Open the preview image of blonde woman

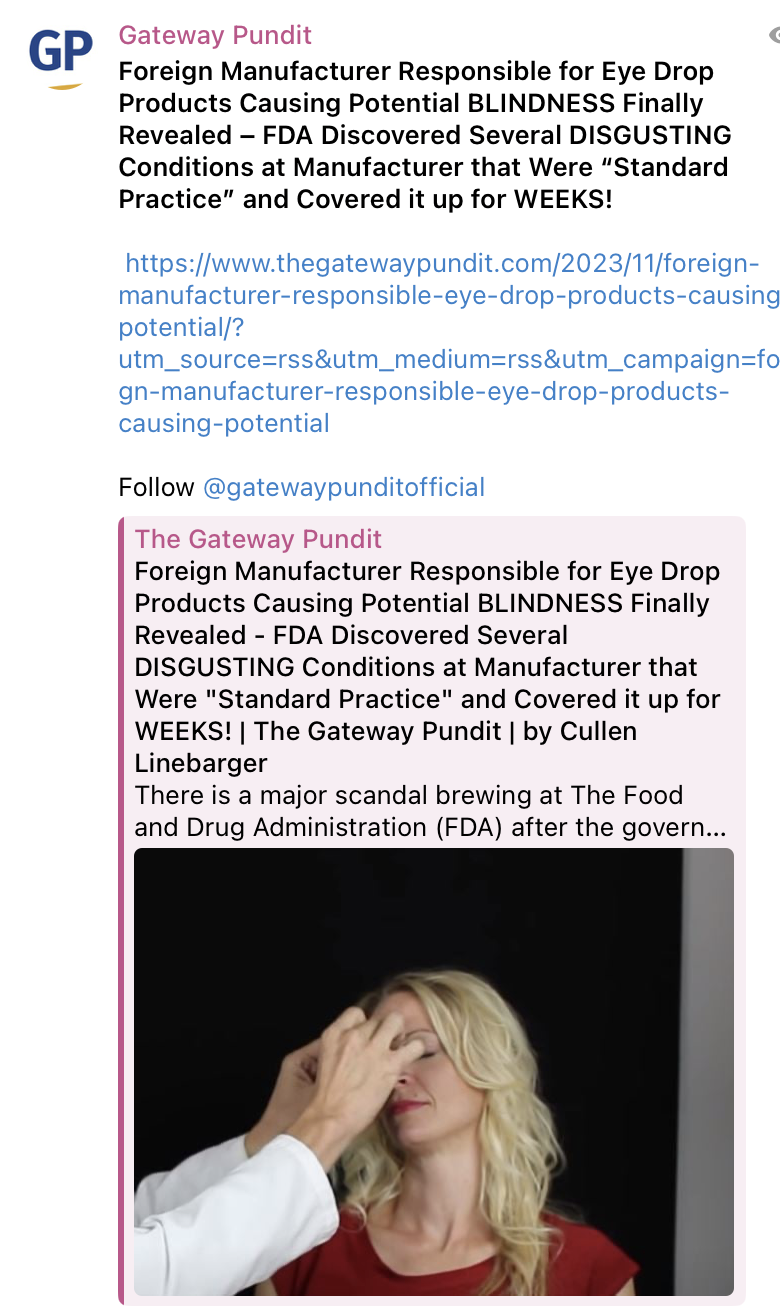[434, 1072]
